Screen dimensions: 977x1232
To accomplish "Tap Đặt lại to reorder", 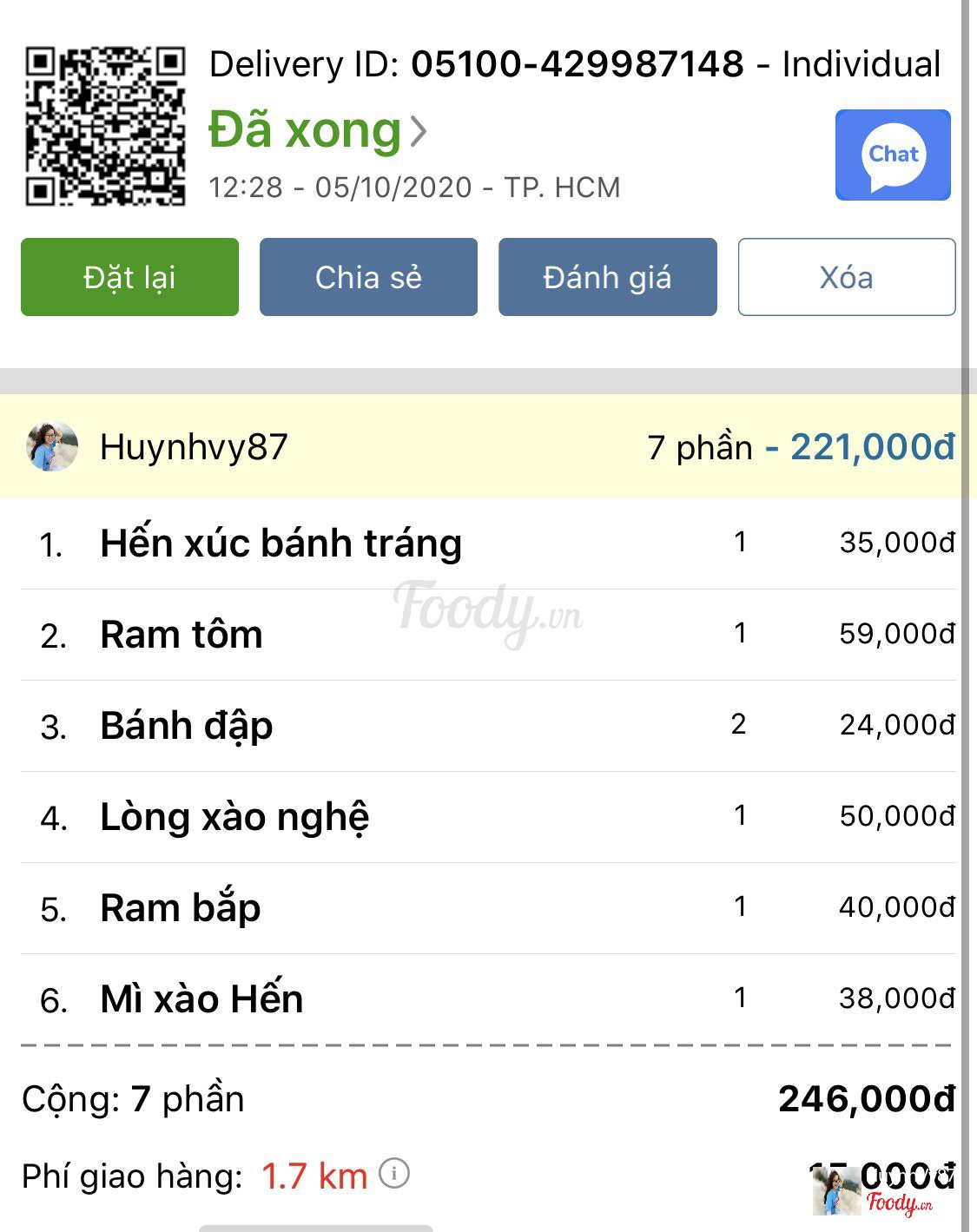I will 129,277.
